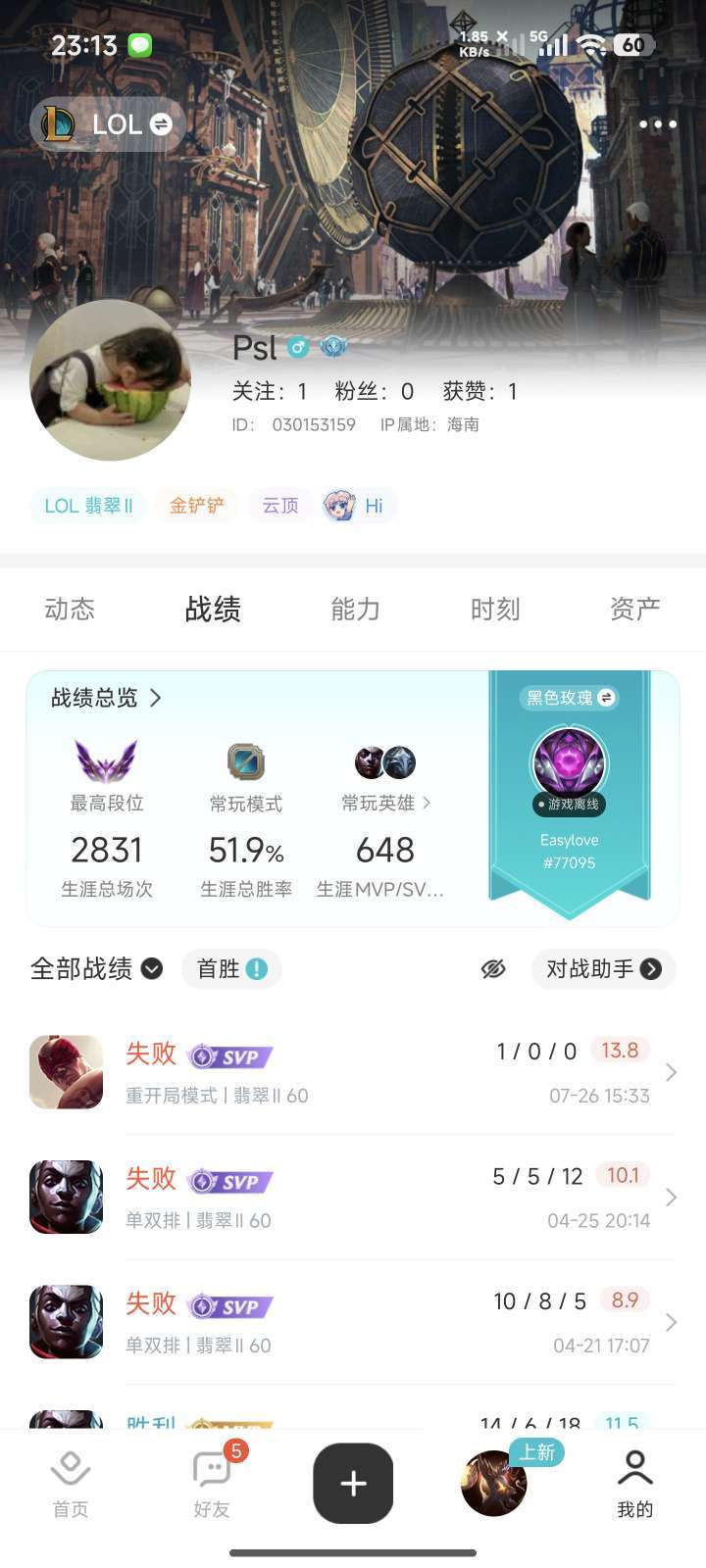Screen dimensions: 706x1568
Task: Show most-played heroes via 常玩英雄
Action: tap(385, 803)
